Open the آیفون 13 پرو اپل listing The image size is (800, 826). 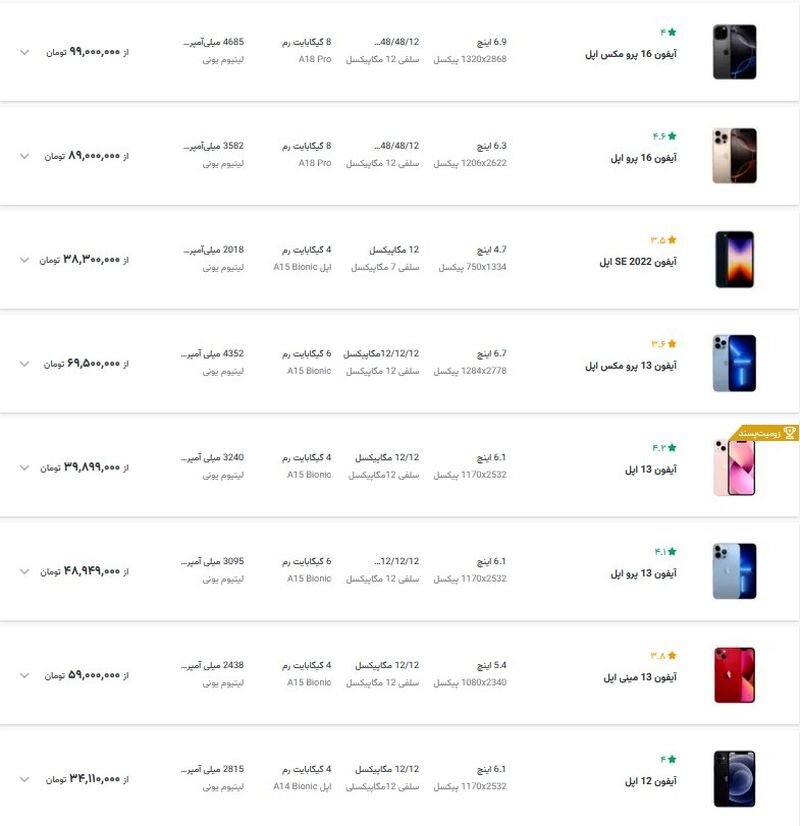point(644,574)
